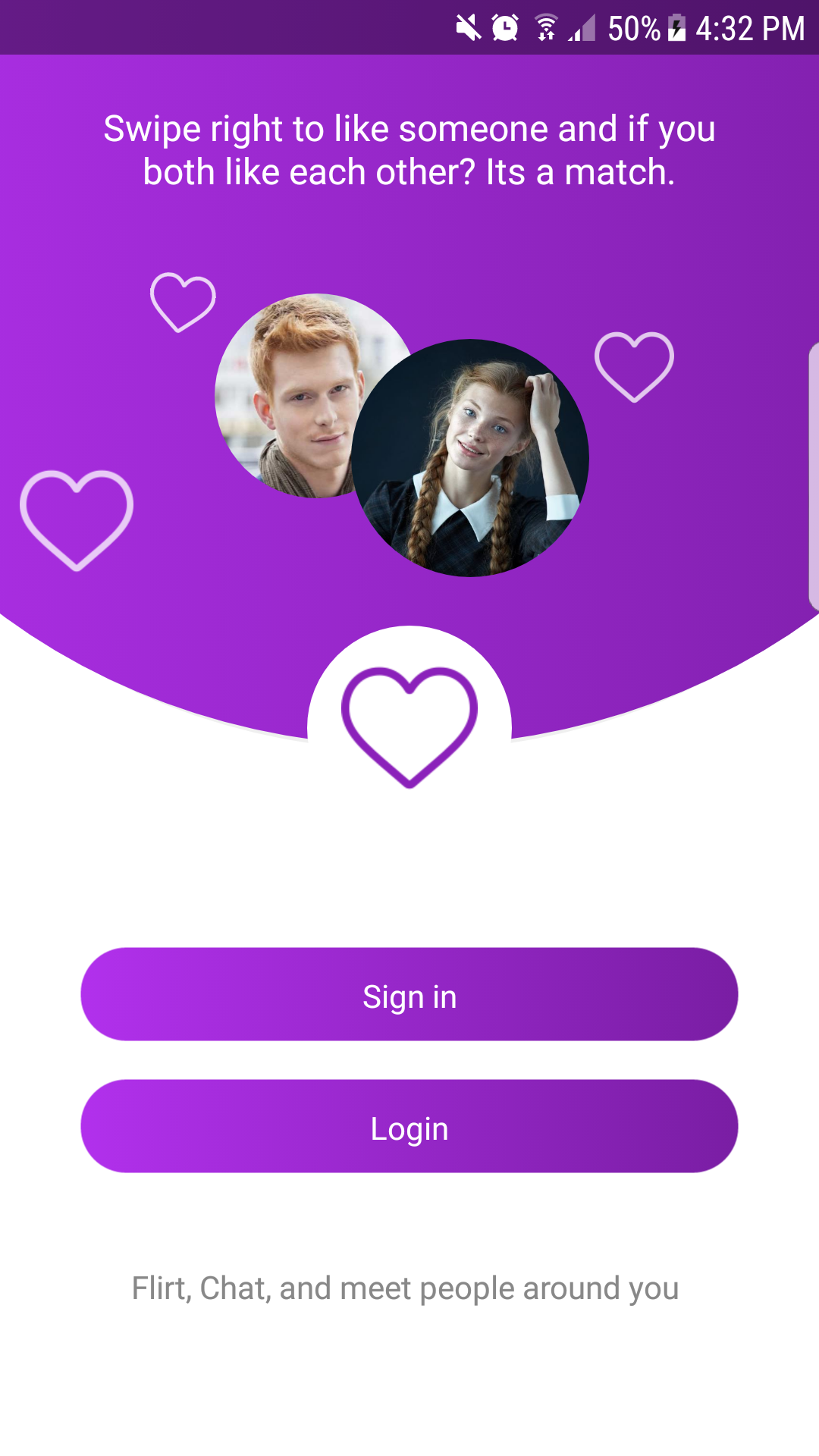The width and height of the screenshot is (819, 1456).
Task: Open the Login screen
Action: point(409,1126)
